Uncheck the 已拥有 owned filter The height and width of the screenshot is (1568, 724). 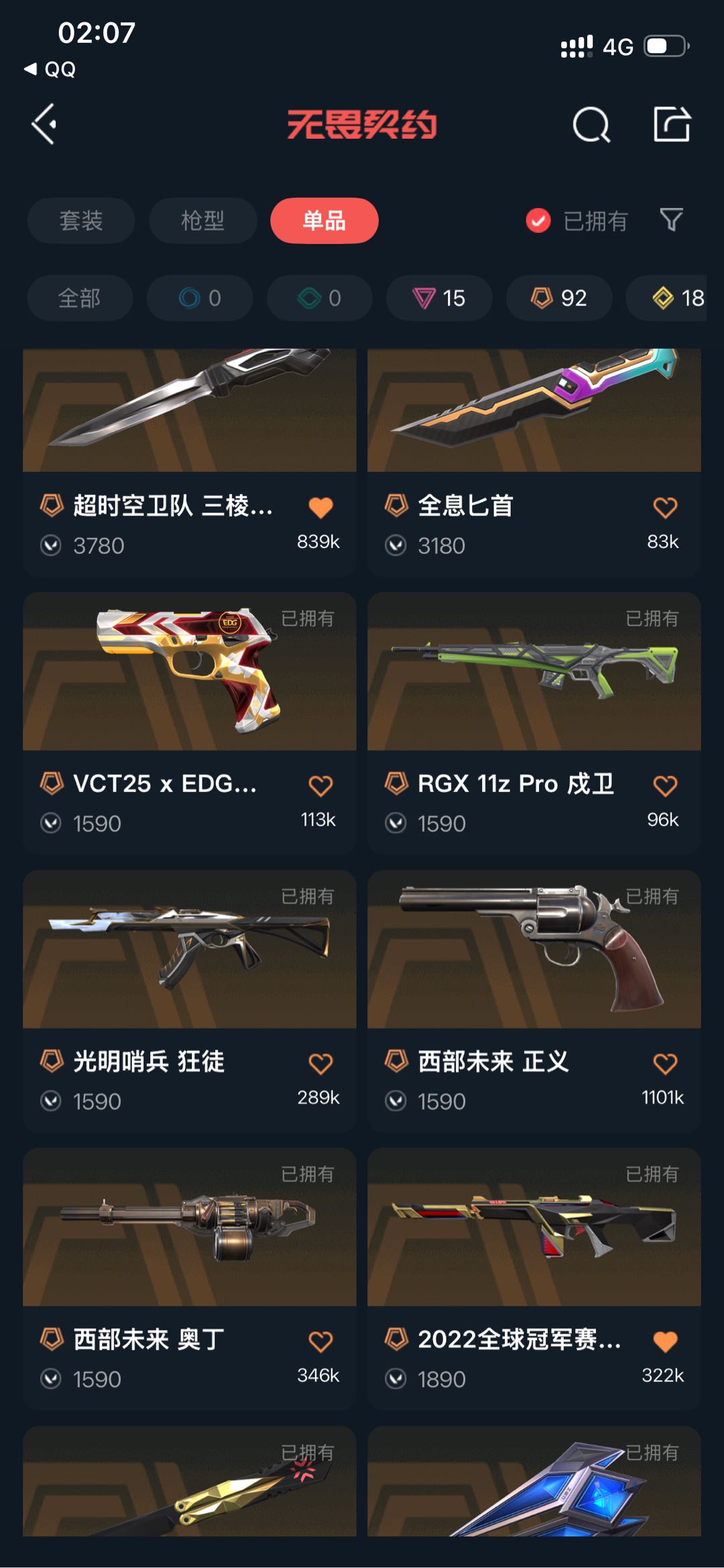pyautogui.click(x=577, y=220)
